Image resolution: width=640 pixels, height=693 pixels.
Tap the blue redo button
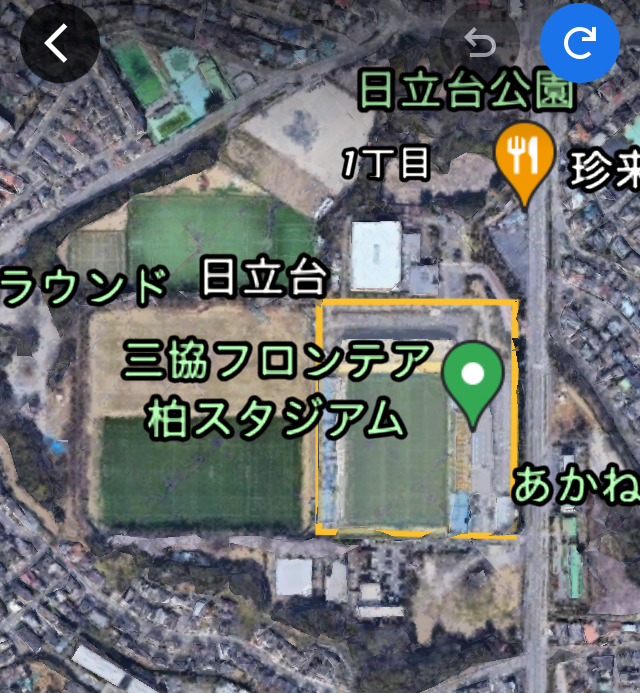pyautogui.click(x=580, y=43)
